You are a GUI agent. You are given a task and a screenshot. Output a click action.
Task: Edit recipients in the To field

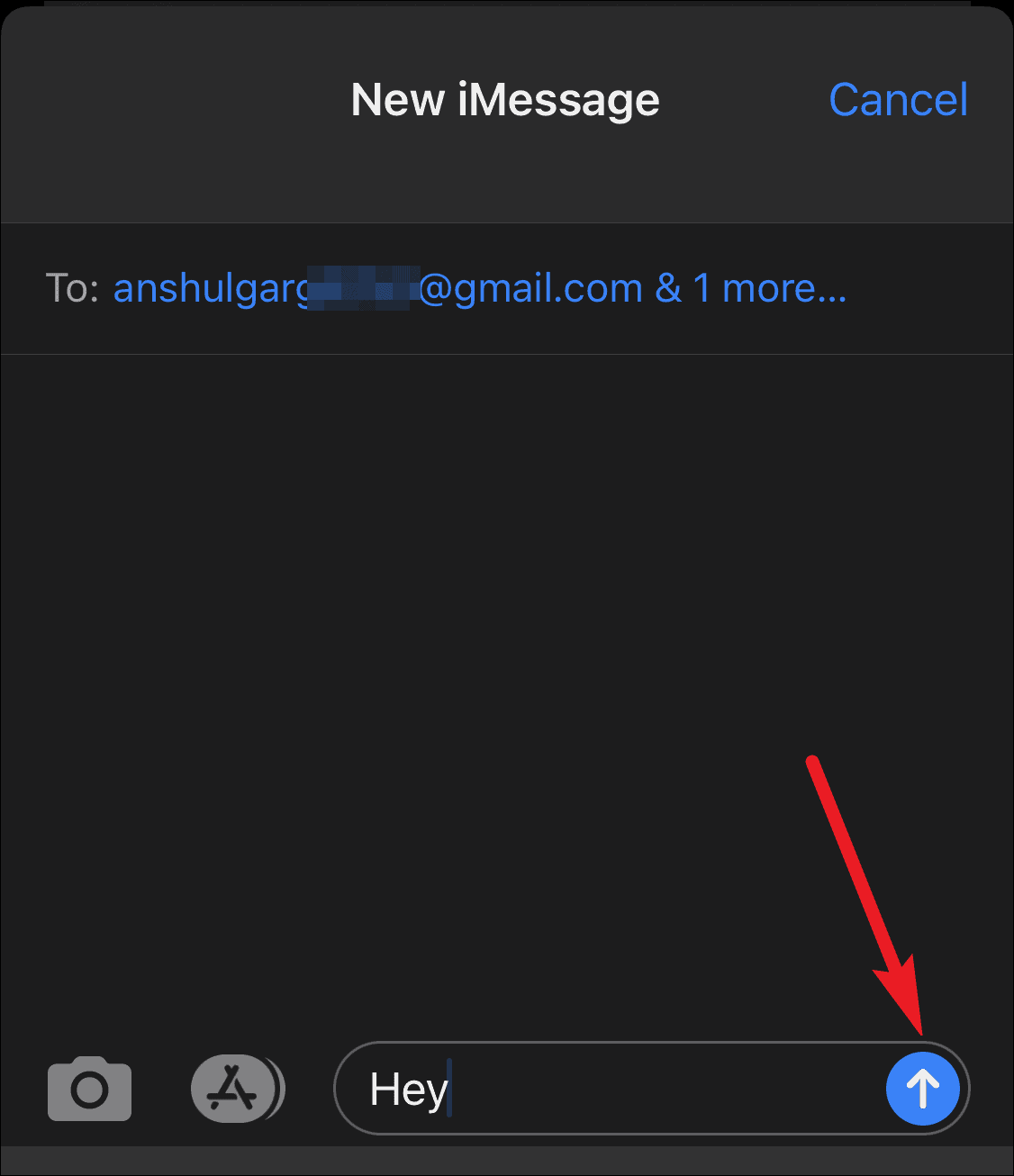click(507, 289)
